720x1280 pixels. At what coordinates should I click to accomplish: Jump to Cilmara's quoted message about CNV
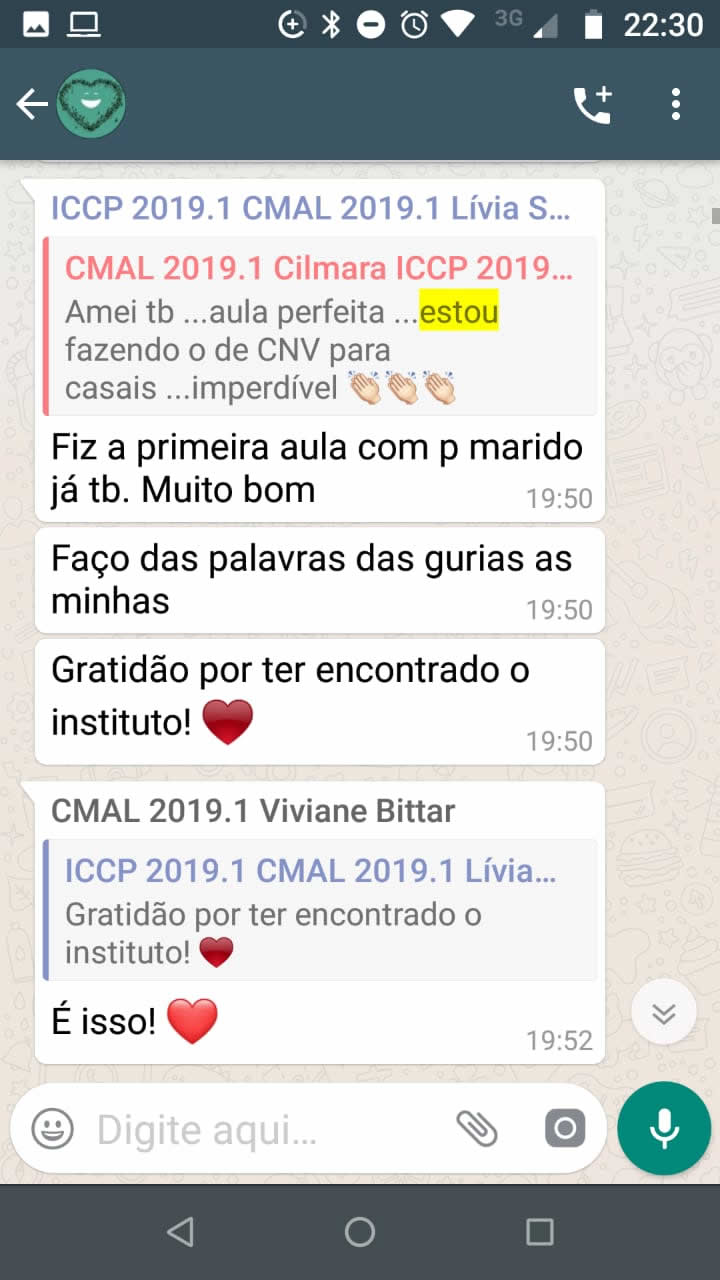point(320,326)
